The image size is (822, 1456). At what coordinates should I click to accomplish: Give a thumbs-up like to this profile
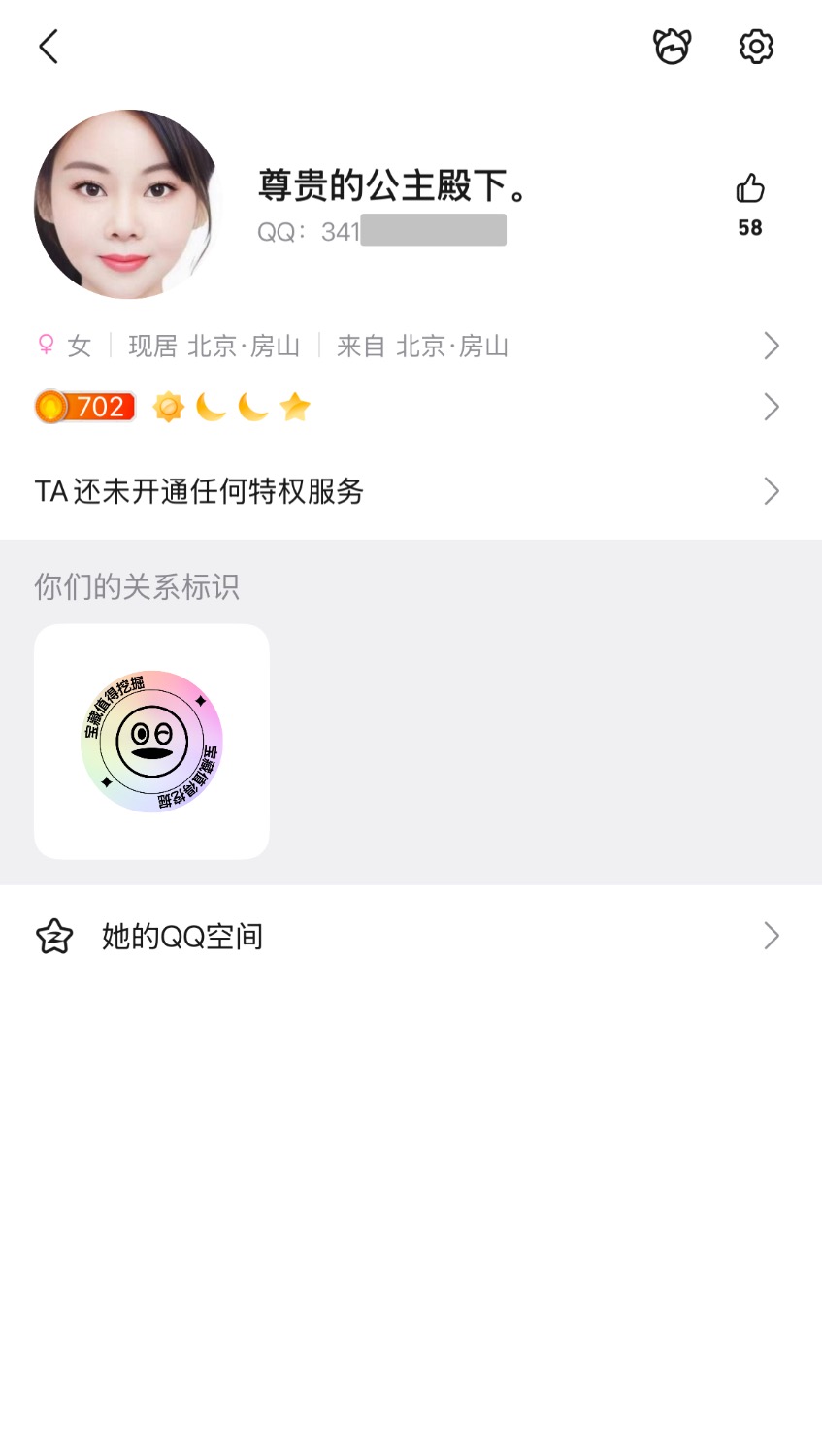[x=750, y=189]
